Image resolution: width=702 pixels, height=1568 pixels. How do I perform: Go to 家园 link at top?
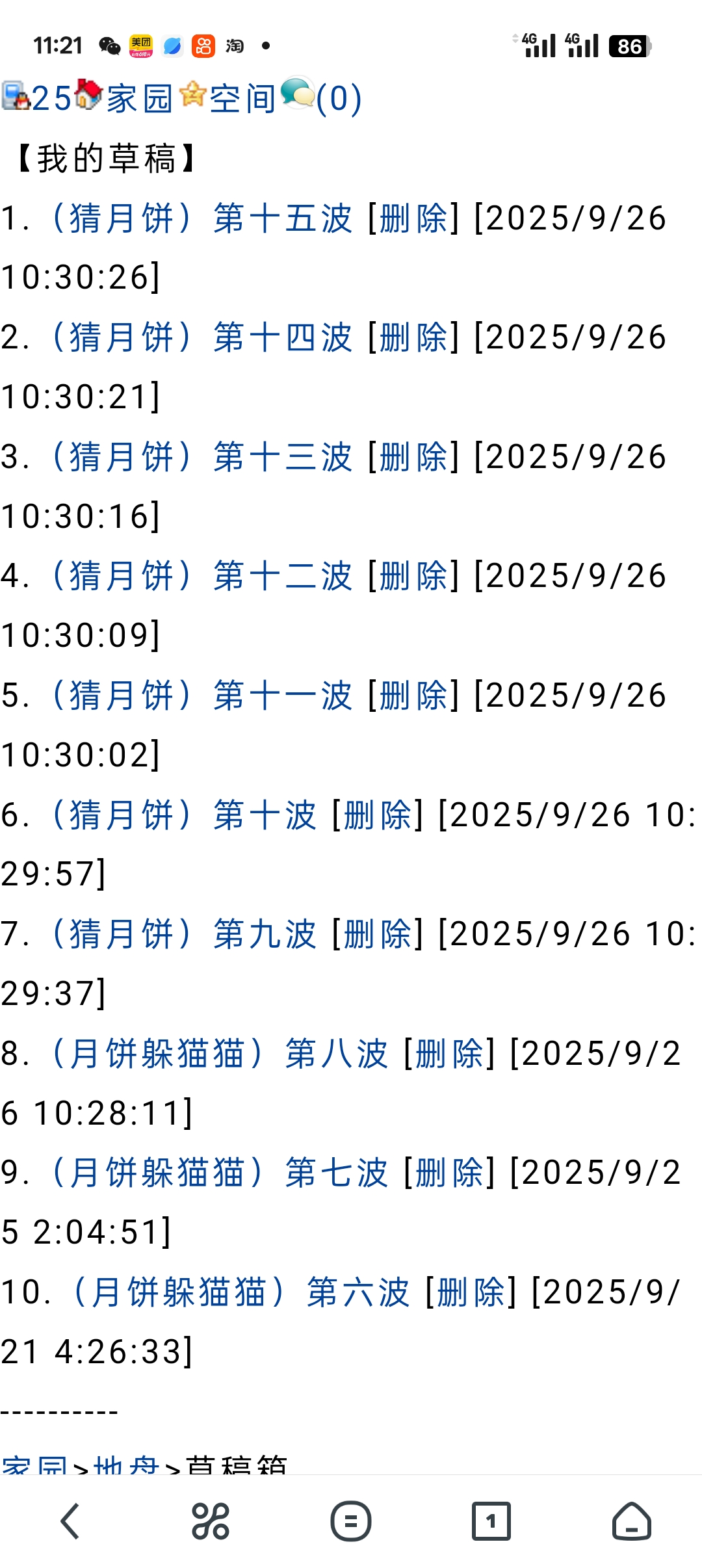(139, 99)
